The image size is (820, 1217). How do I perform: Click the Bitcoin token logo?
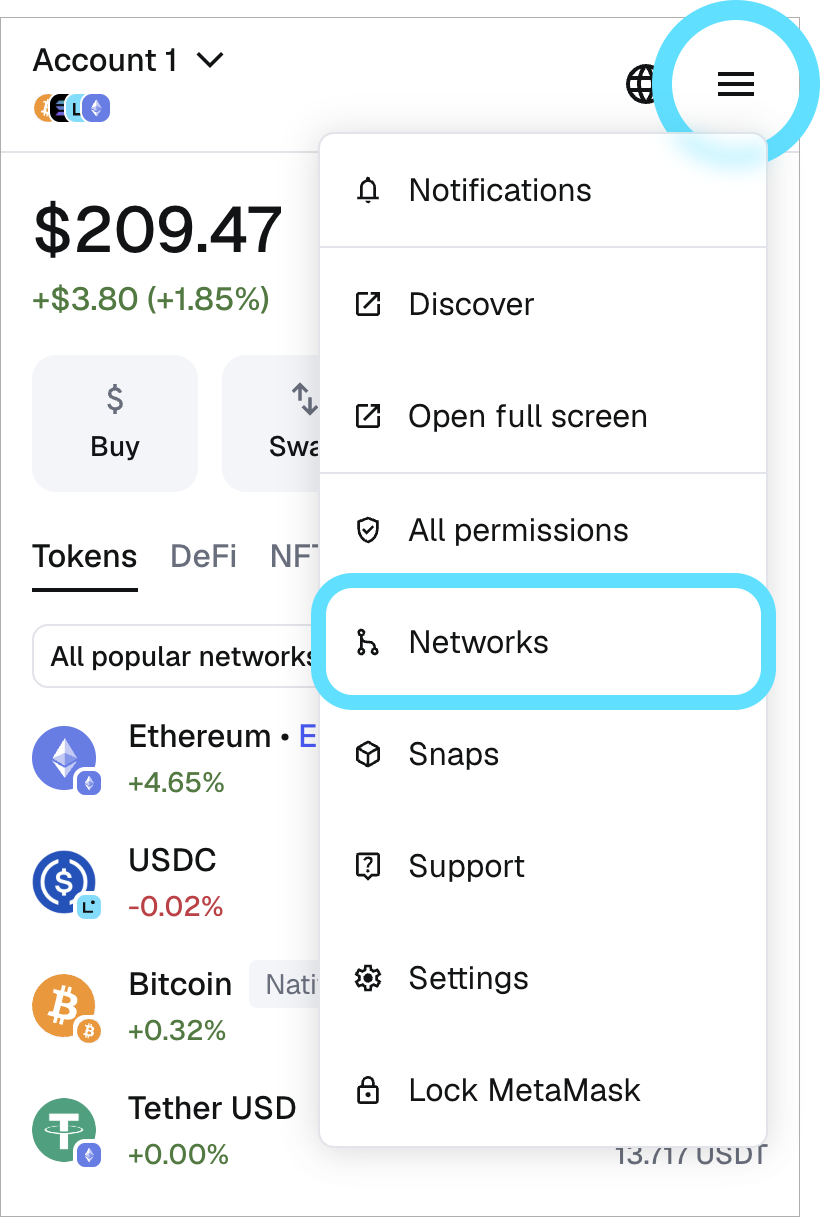63,1006
